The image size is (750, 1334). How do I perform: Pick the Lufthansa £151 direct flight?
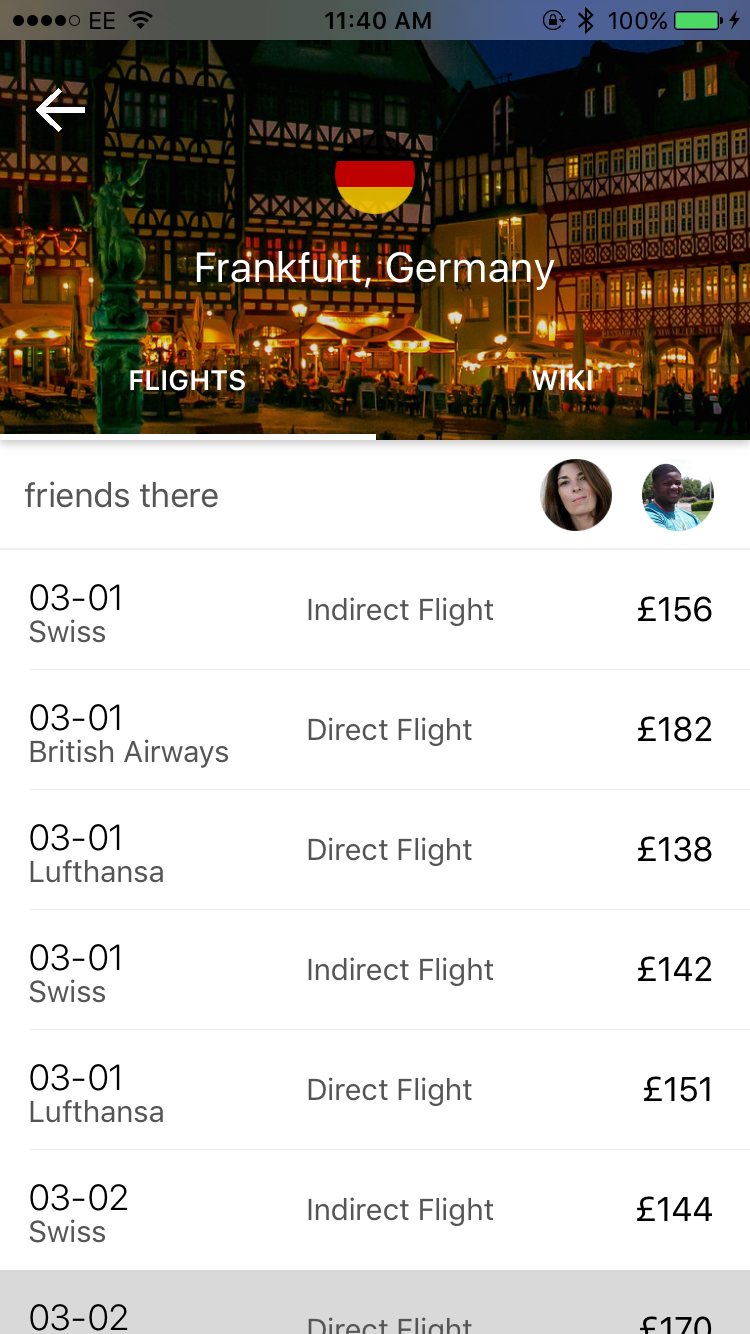tap(375, 1090)
